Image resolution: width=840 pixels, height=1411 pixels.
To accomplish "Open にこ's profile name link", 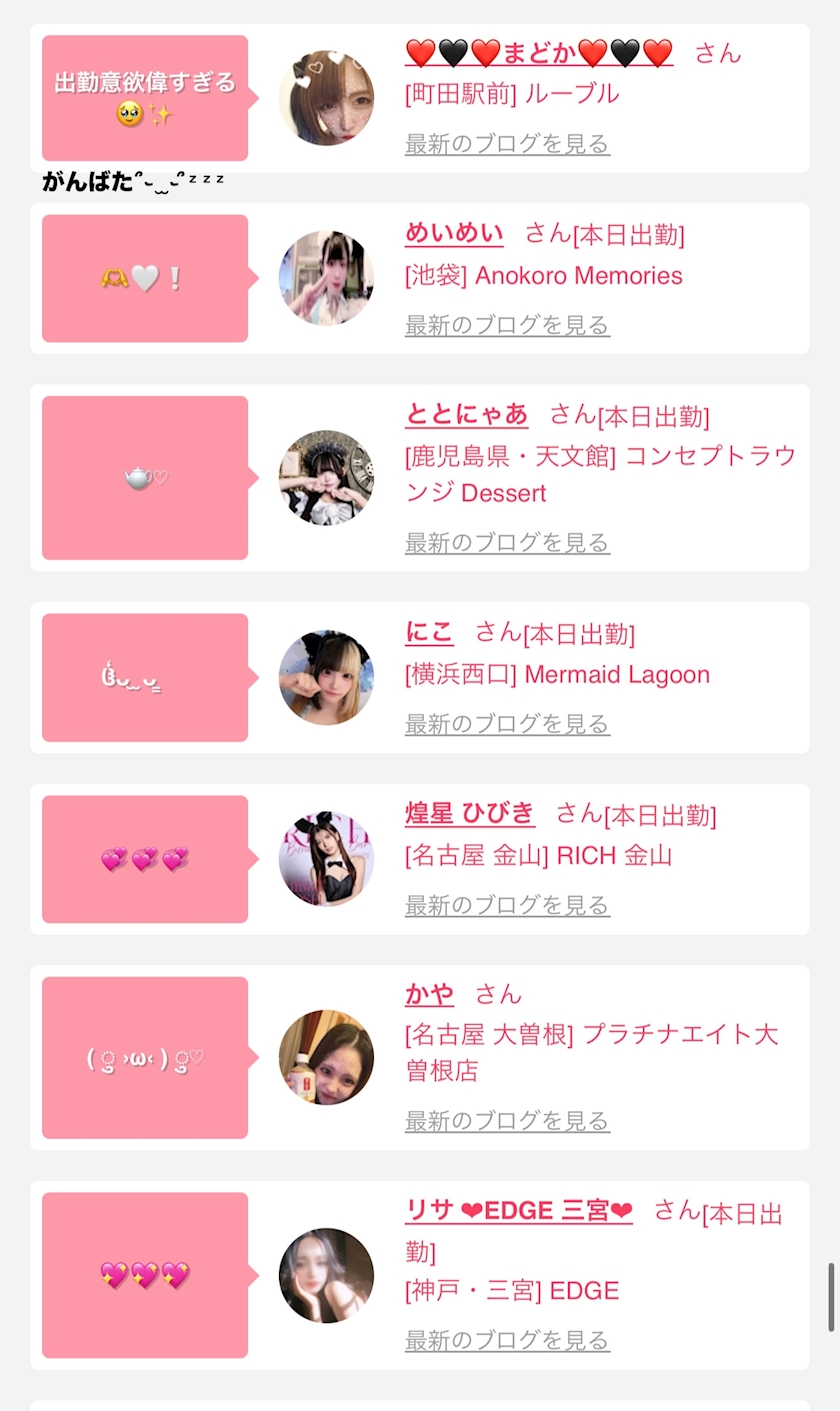I will (x=429, y=632).
